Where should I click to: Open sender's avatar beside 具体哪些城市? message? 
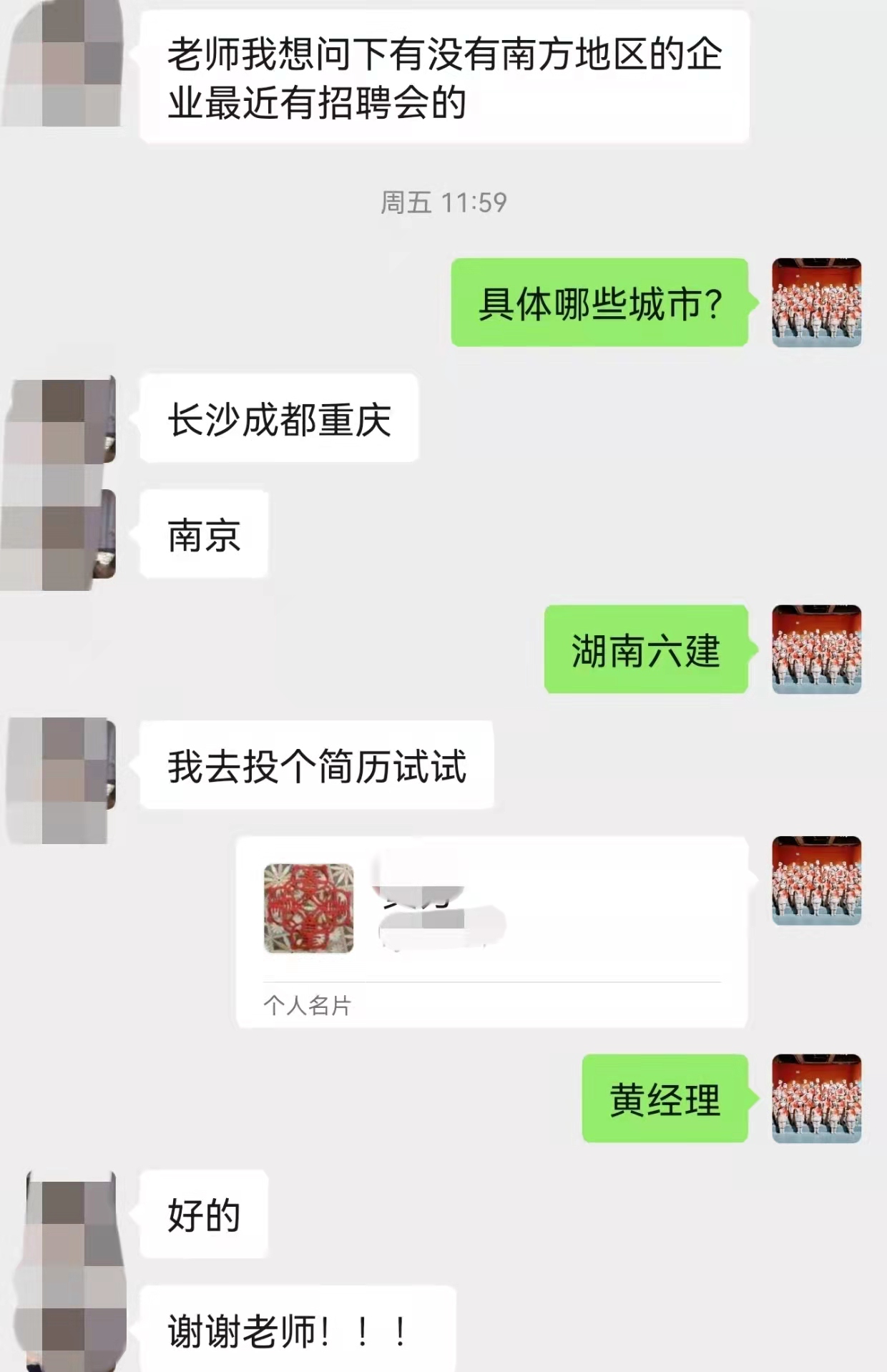click(x=816, y=303)
